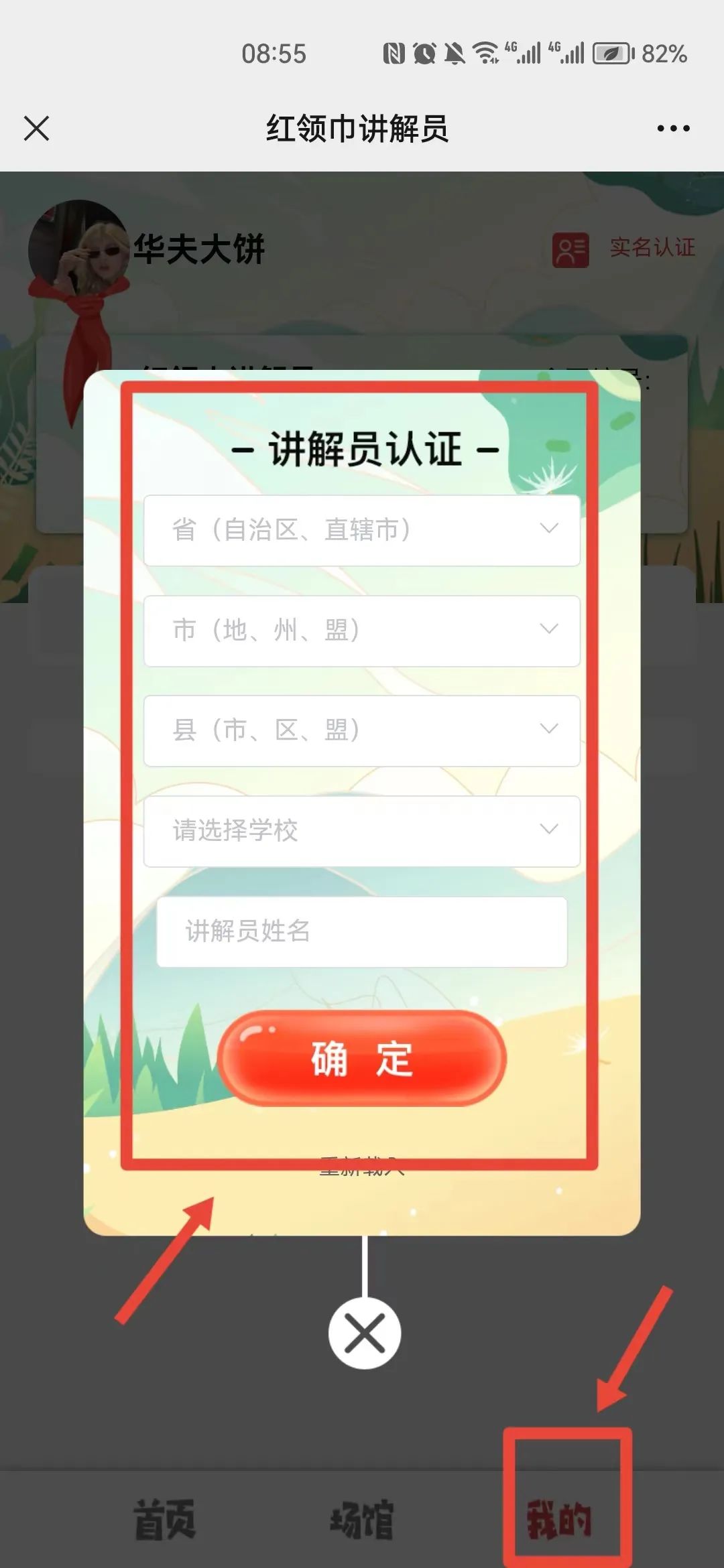Select the 我的 tab
Image resolution: width=724 pixels, height=1568 pixels.
pos(559,1519)
